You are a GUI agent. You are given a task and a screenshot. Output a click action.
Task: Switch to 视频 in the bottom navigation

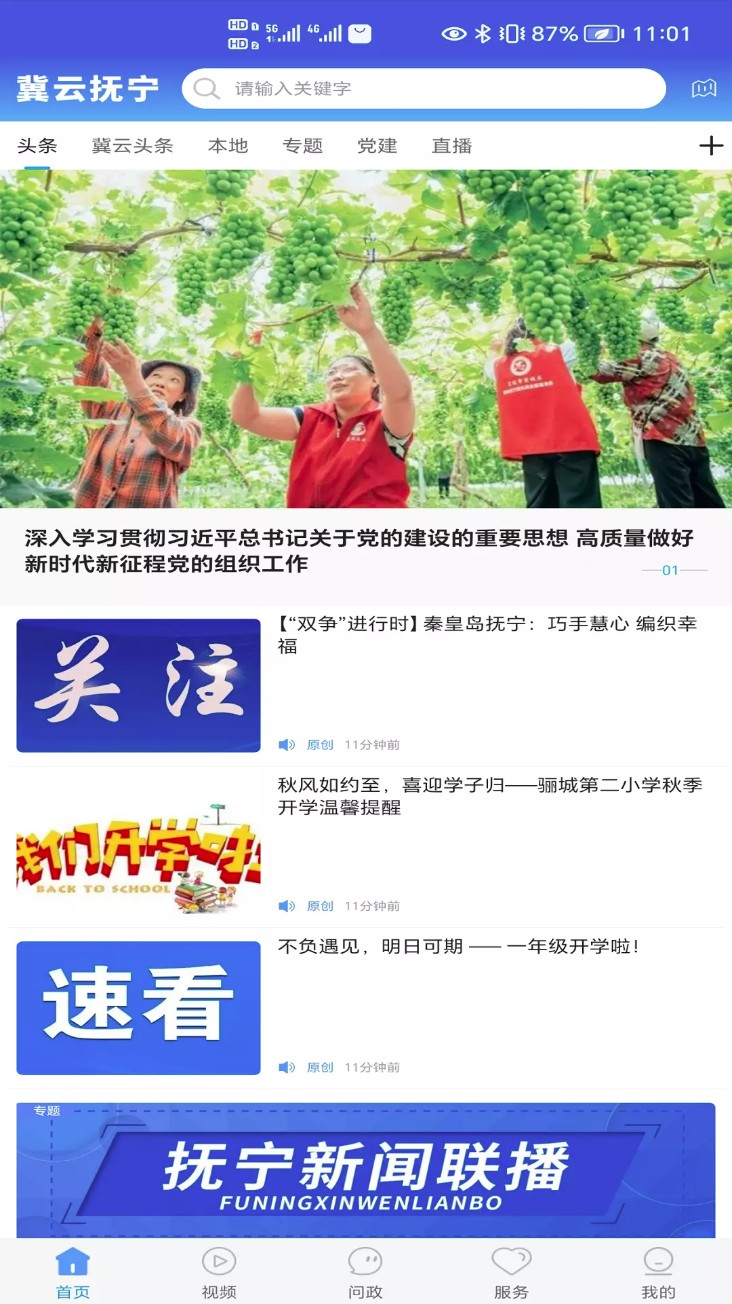coord(219,1272)
